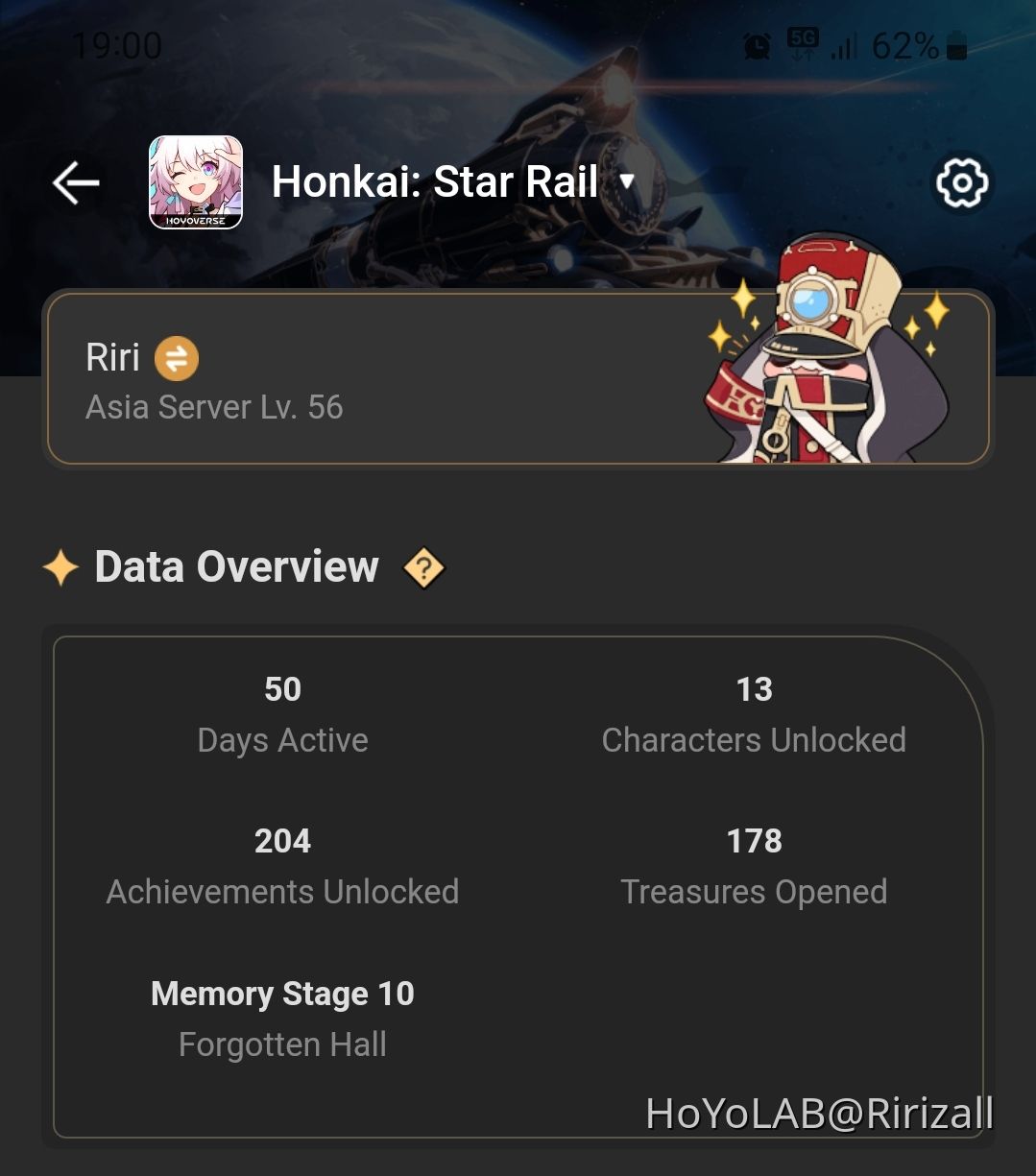Screen dimensions: 1036x1176
Task: Tap the Memory Stage 10 progress entry
Action: coord(282,995)
